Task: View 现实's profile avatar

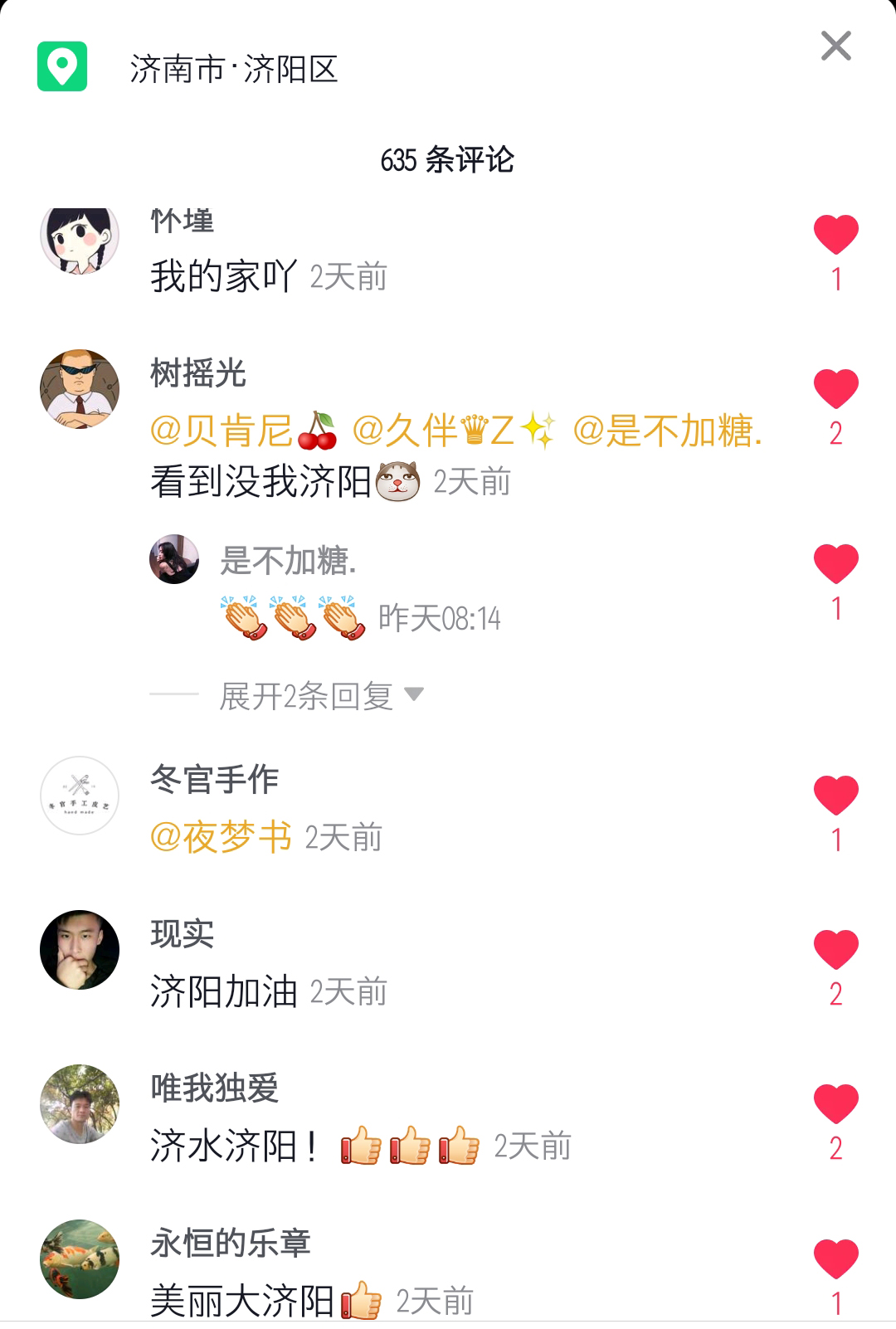Action: (x=80, y=950)
